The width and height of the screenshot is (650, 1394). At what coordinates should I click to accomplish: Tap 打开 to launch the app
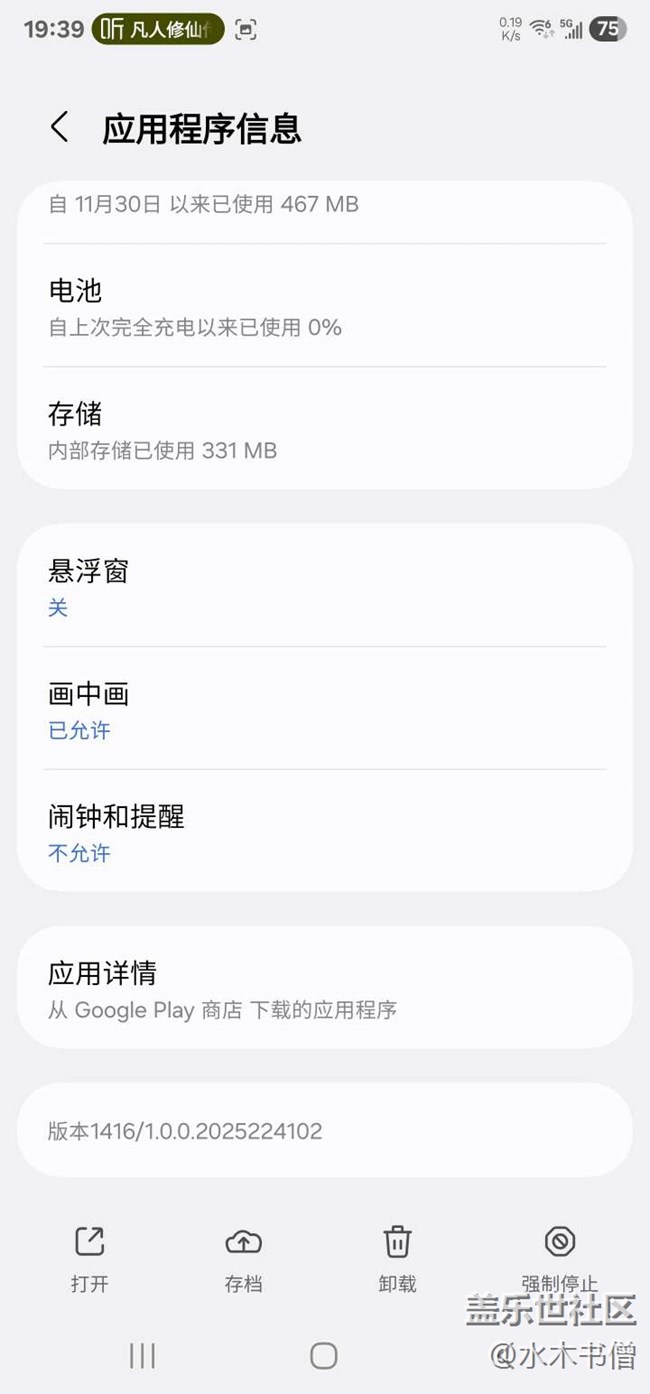point(90,1258)
